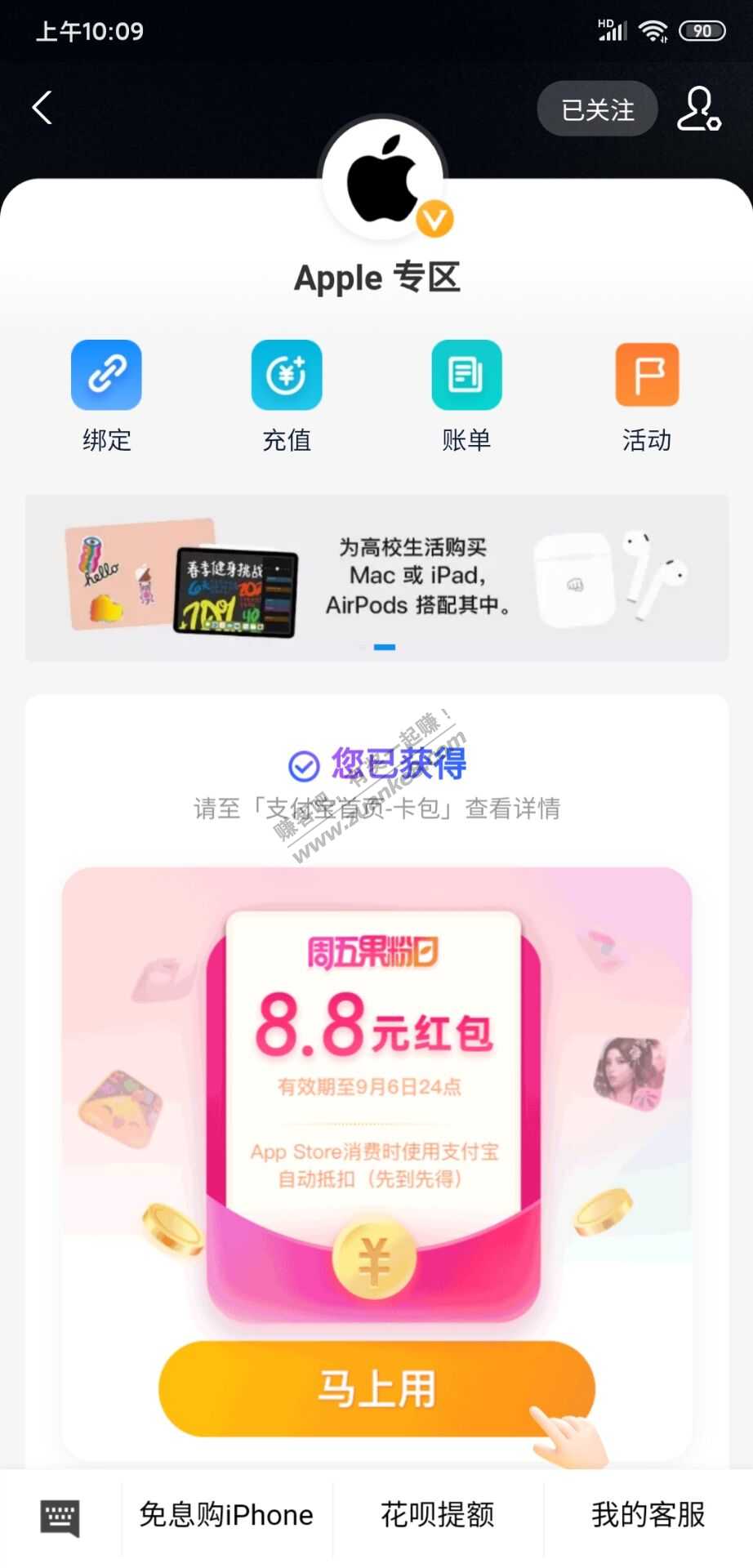This screenshot has height=1568, width=753.
Task: Contact 我的客服 customer service
Action: 648,1515
